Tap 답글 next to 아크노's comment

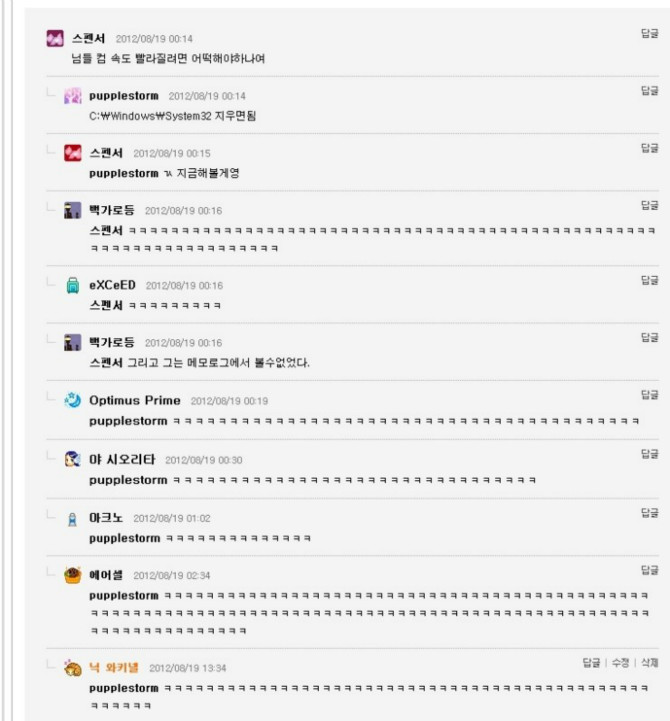[649, 513]
